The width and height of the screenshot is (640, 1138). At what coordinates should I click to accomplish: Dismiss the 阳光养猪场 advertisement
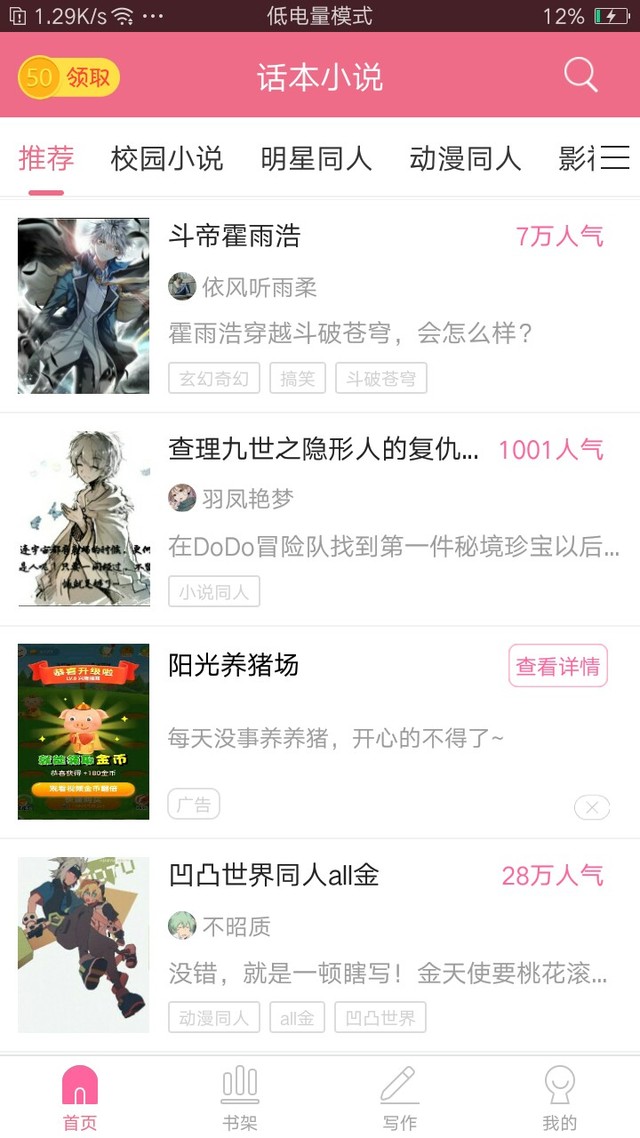(x=592, y=808)
